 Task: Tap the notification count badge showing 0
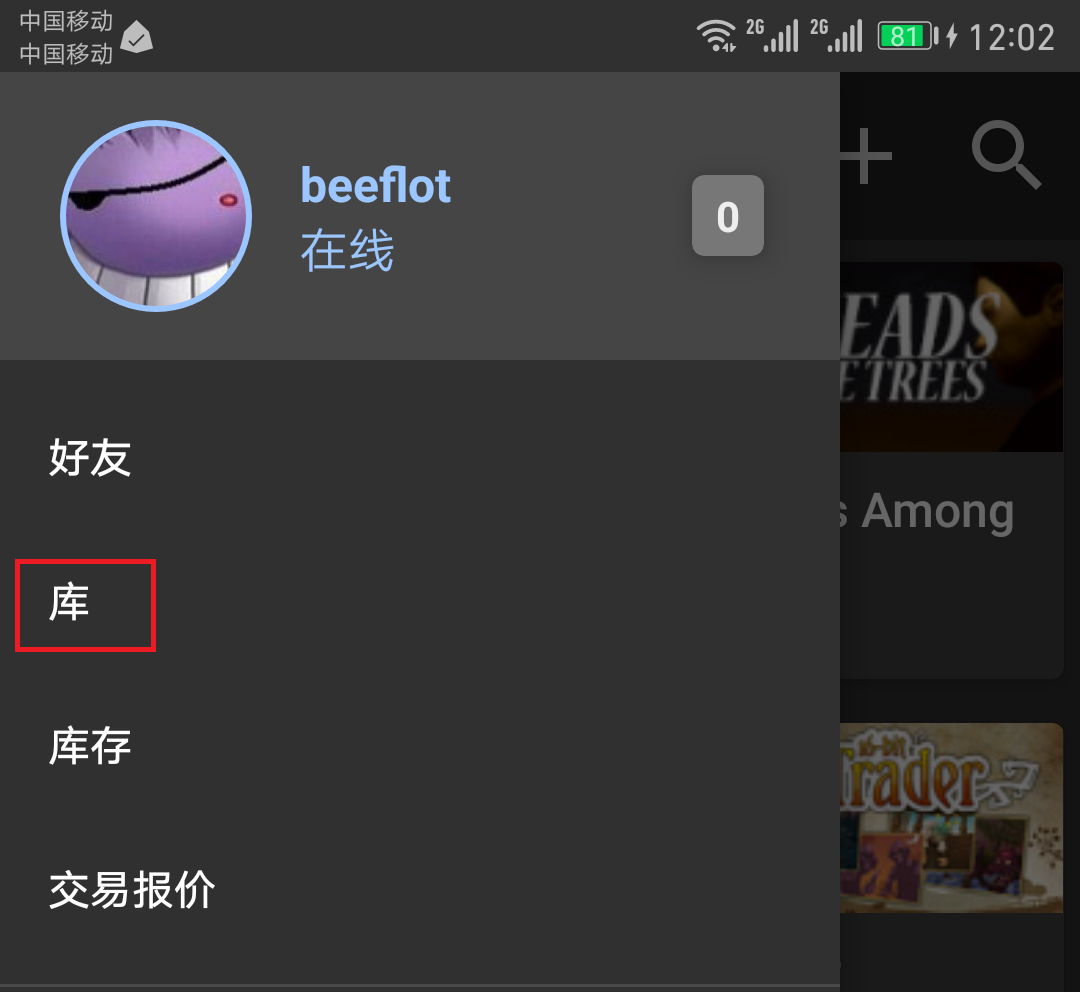[x=727, y=216]
